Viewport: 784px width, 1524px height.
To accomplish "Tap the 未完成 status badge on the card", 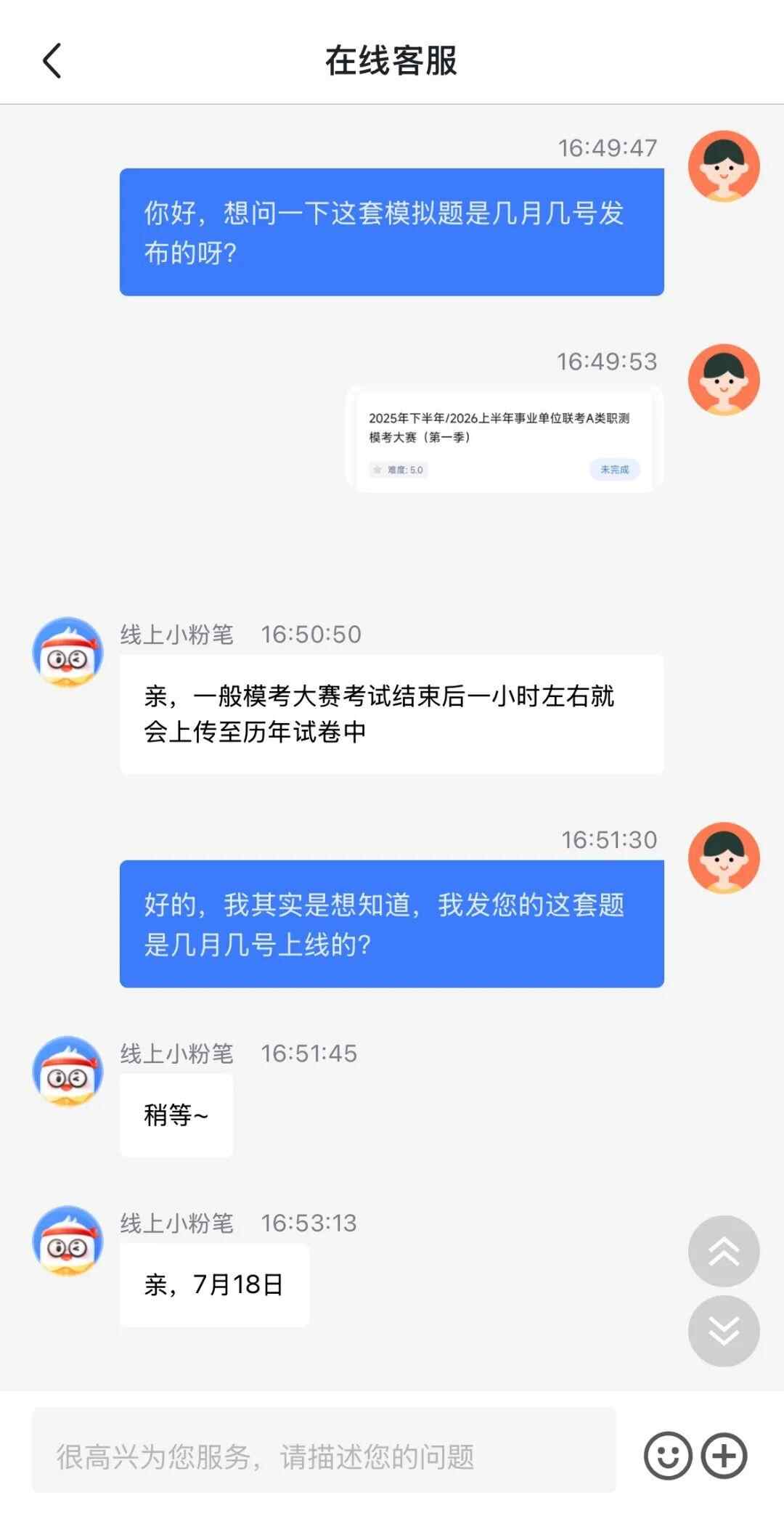I will coord(615,470).
